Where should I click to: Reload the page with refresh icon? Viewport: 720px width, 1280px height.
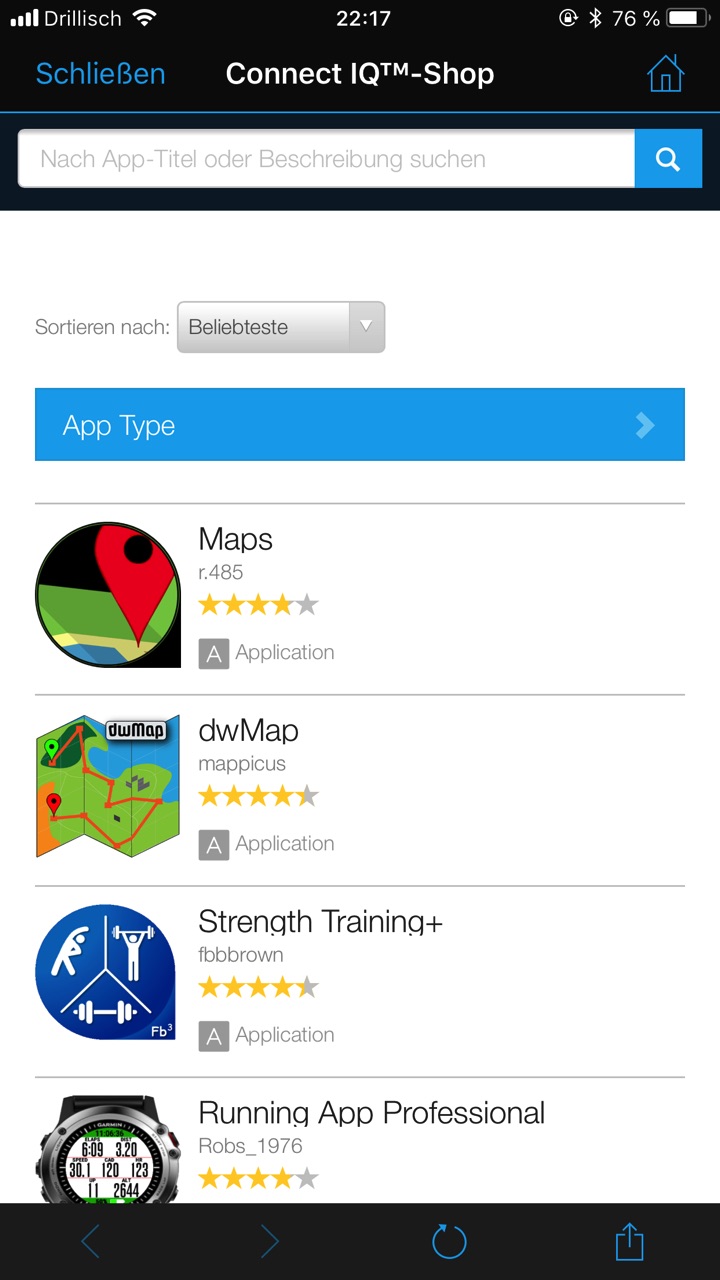449,1242
